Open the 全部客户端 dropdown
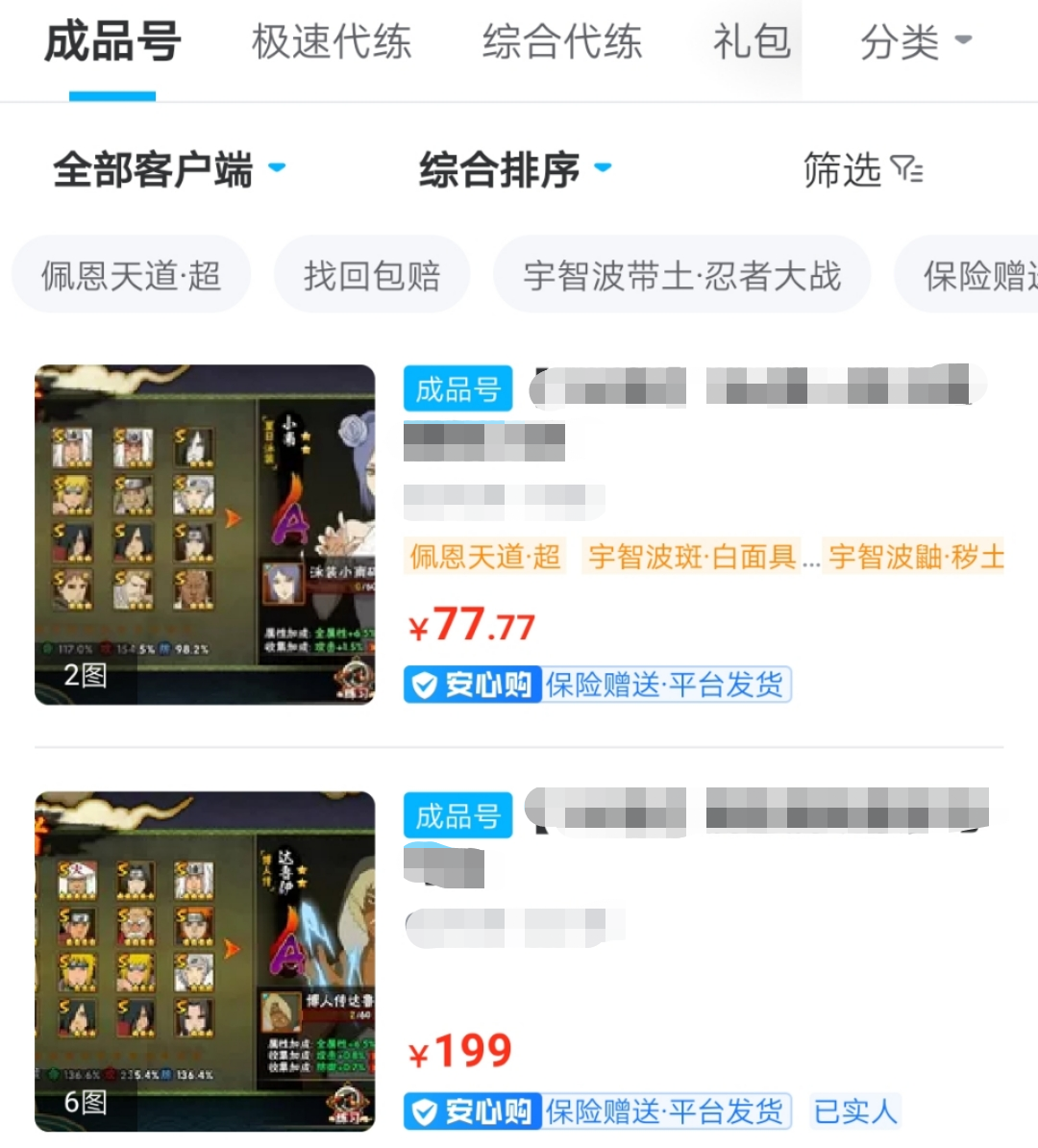 [x=169, y=170]
